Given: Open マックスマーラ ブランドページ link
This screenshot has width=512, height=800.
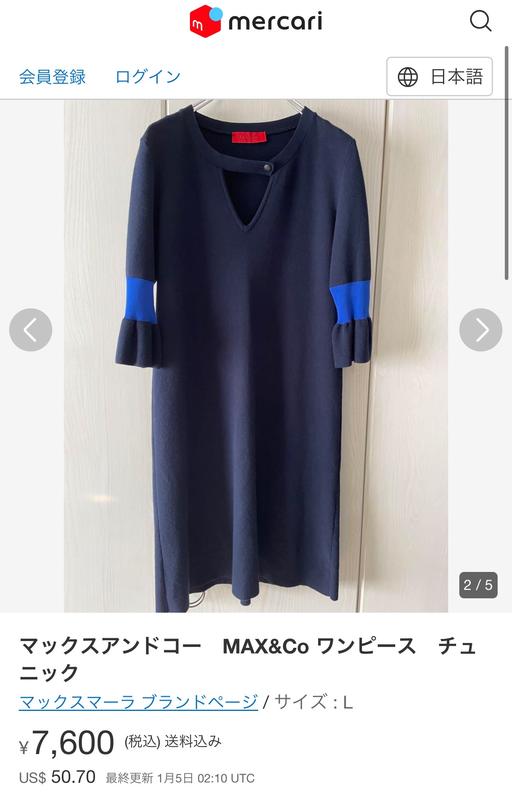Looking at the screenshot, I should pos(138,702).
